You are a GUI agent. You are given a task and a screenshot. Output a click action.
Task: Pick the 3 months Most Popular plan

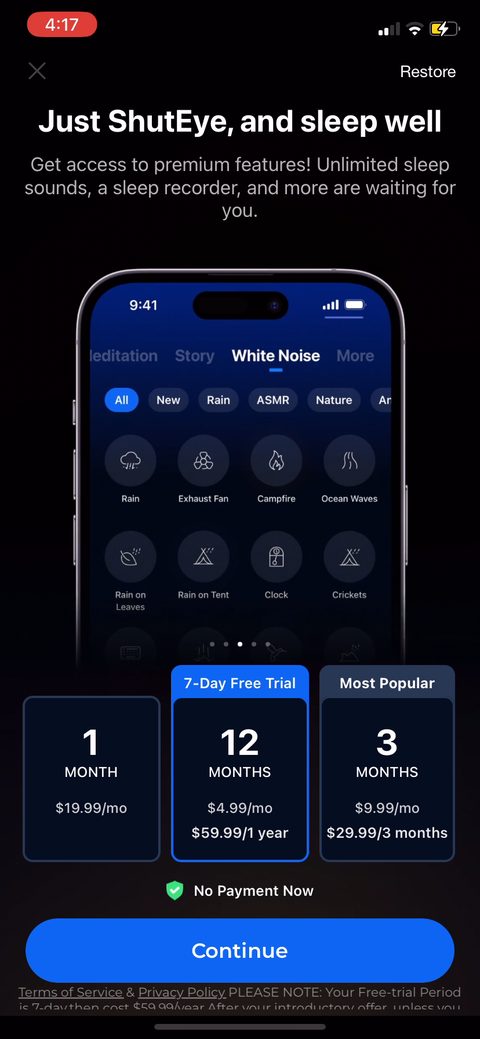click(x=387, y=763)
